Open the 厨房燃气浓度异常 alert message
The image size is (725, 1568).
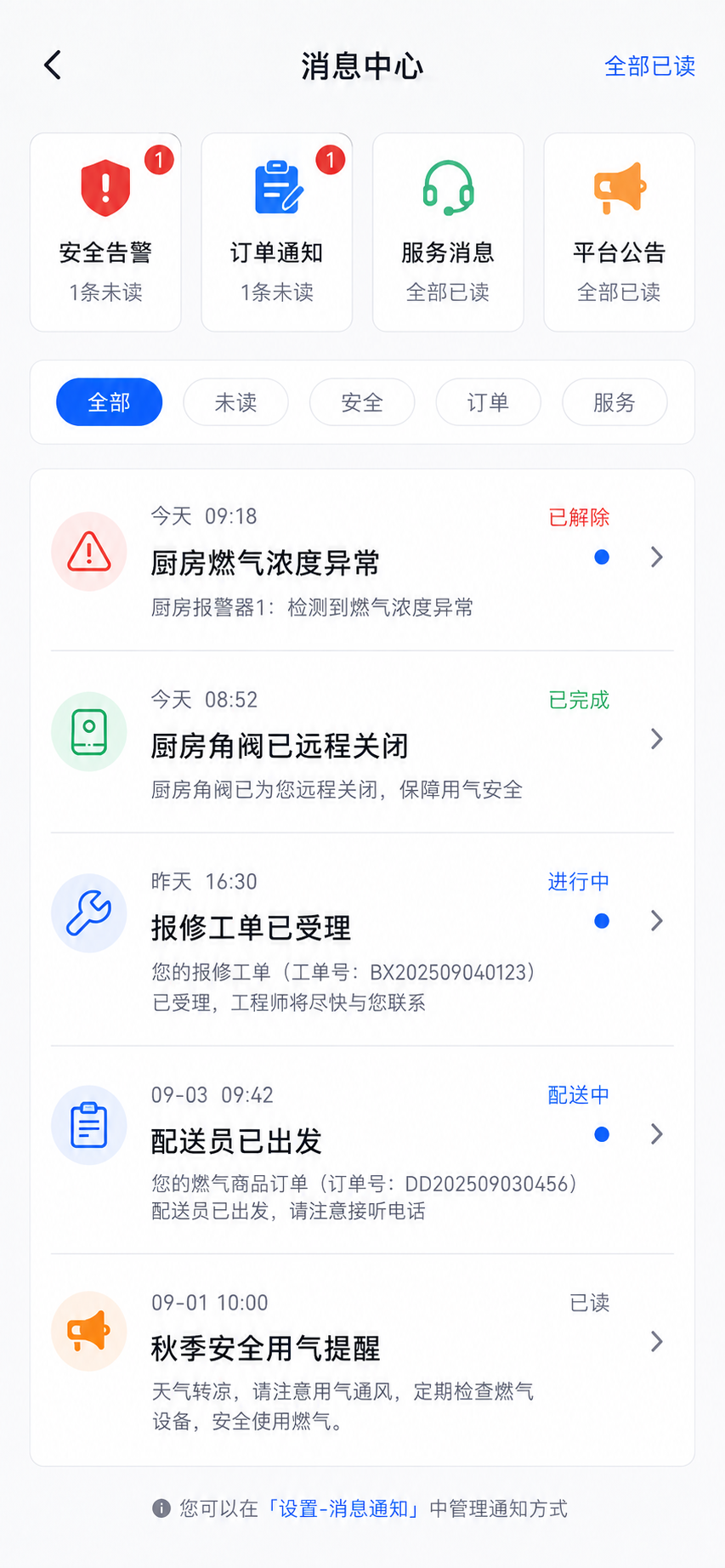coord(362,560)
